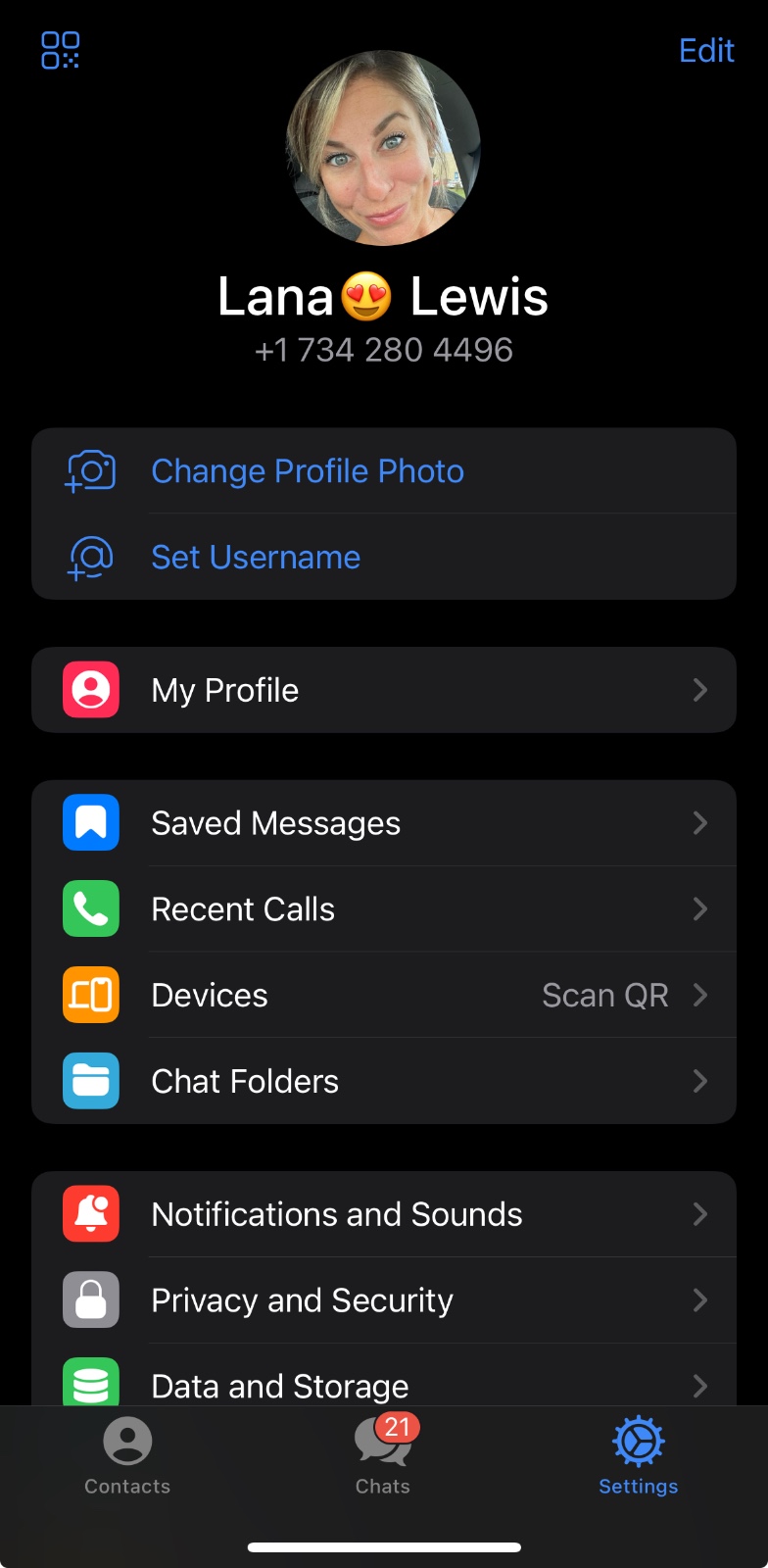Select Set Username
The image size is (768, 1568).
(256, 558)
